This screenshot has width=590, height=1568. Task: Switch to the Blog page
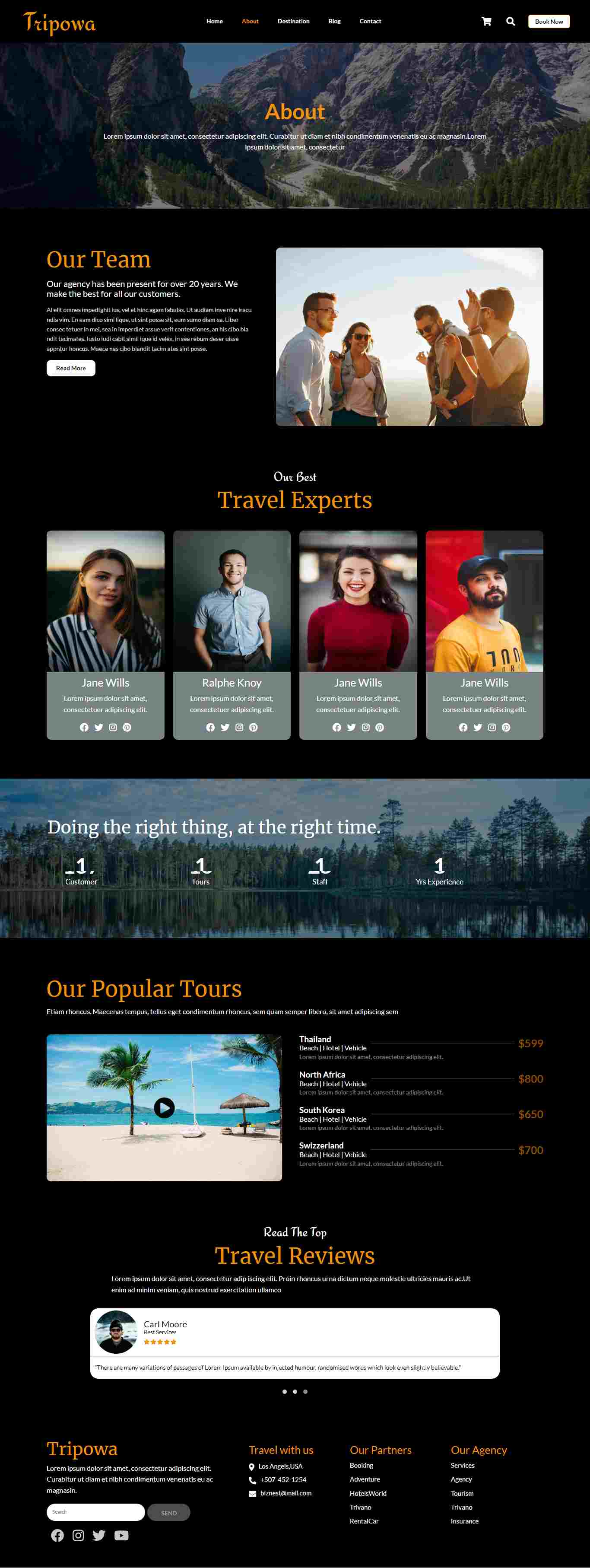334,21
